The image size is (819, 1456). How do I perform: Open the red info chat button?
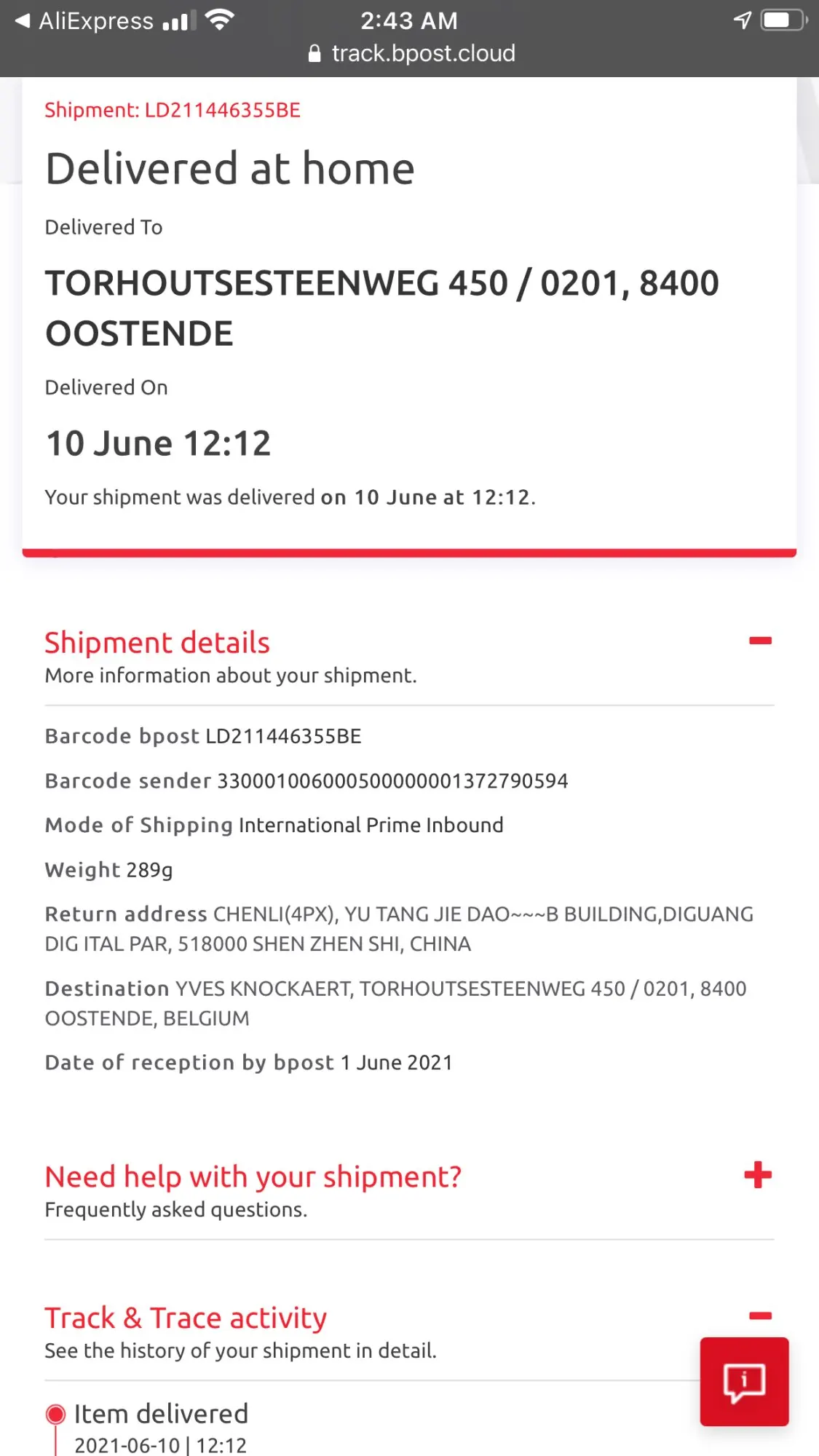pyautogui.click(x=743, y=1381)
